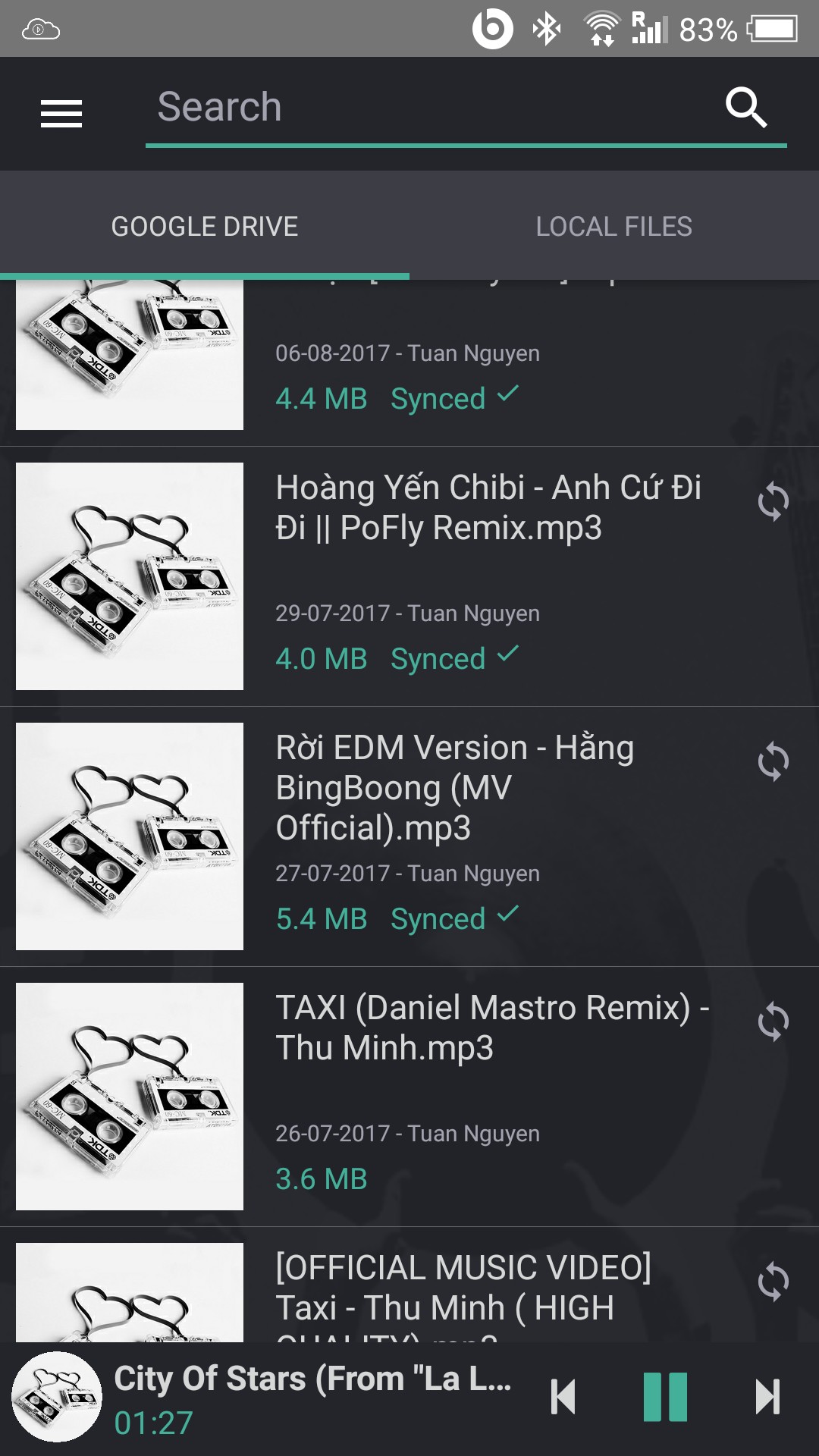Image resolution: width=819 pixels, height=1456 pixels.
Task: Play Hoàng Yến Chibi PoFly Remix song
Action: pyautogui.click(x=409, y=576)
